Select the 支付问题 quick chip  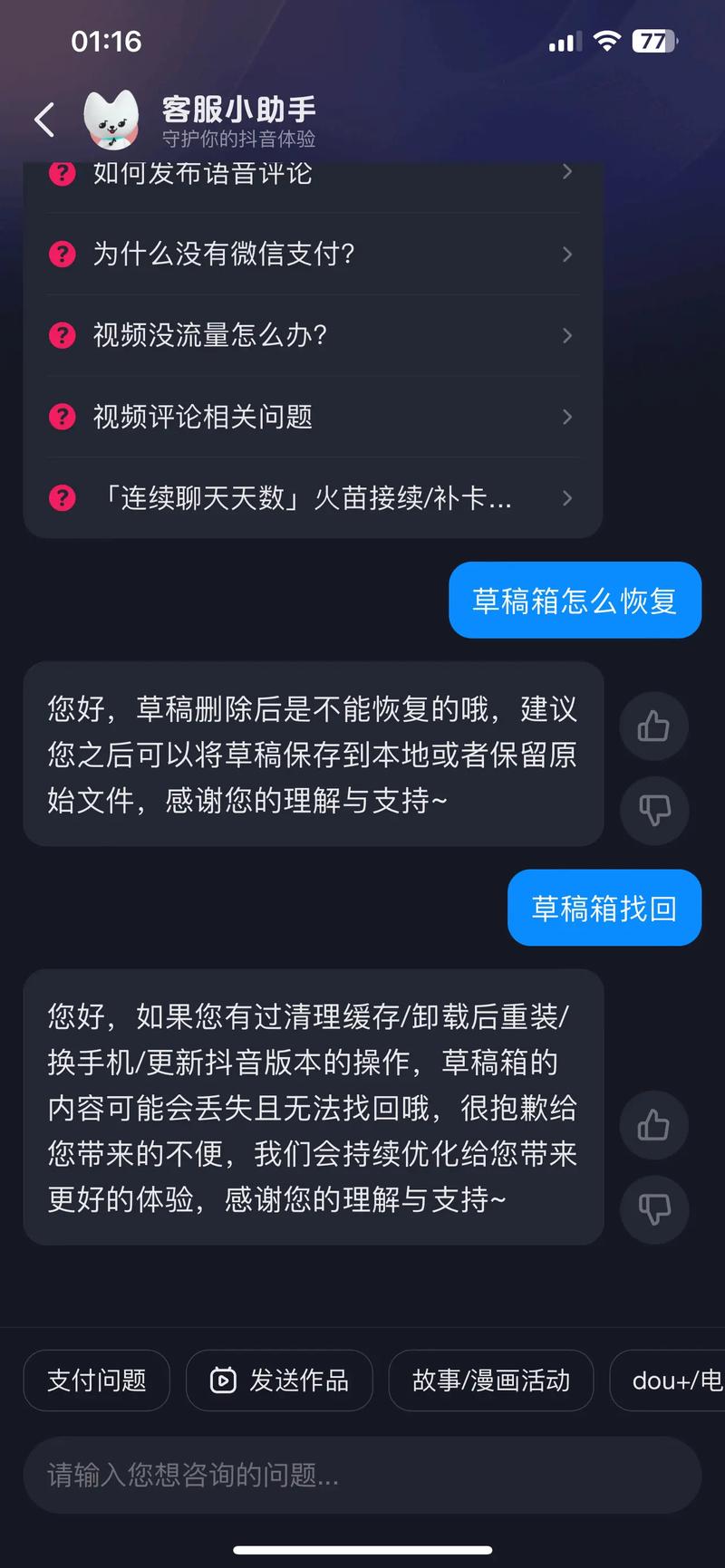point(97,1380)
